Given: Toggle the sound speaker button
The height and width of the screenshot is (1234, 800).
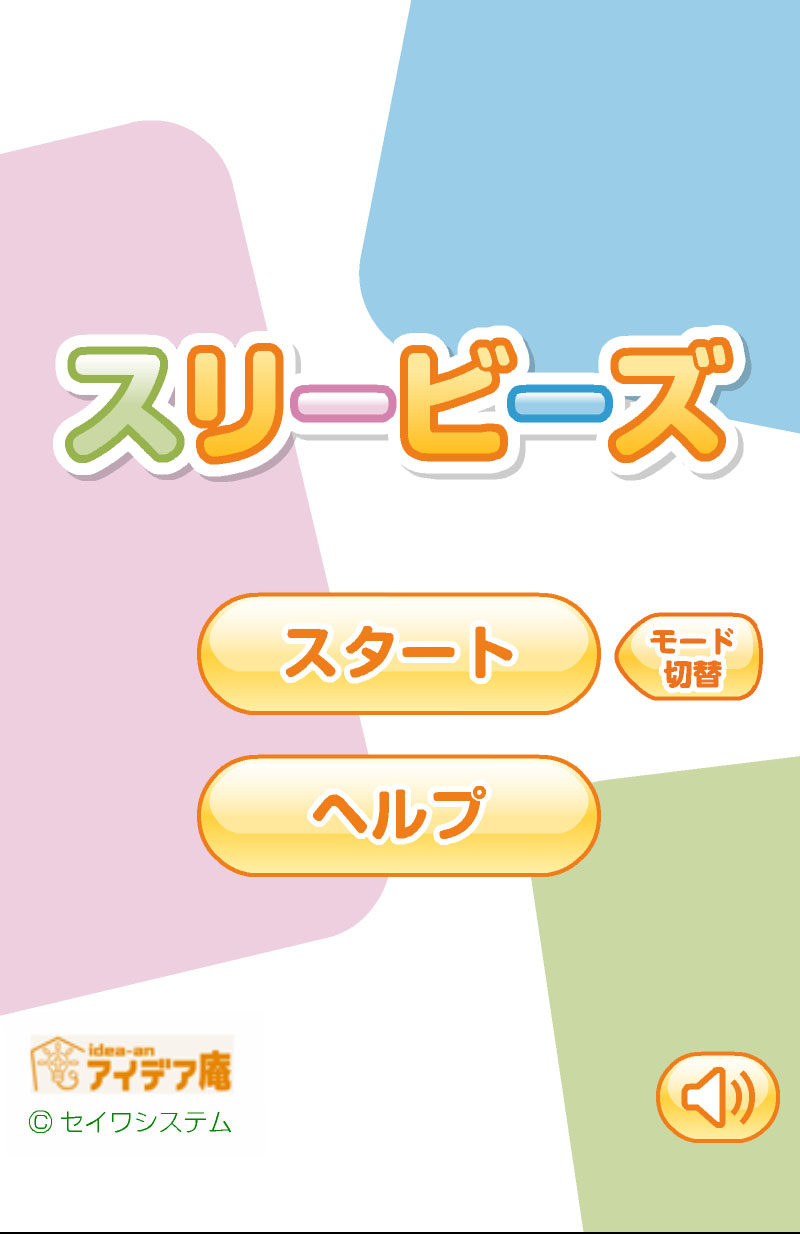Looking at the screenshot, I should [x=717, y=1098].
